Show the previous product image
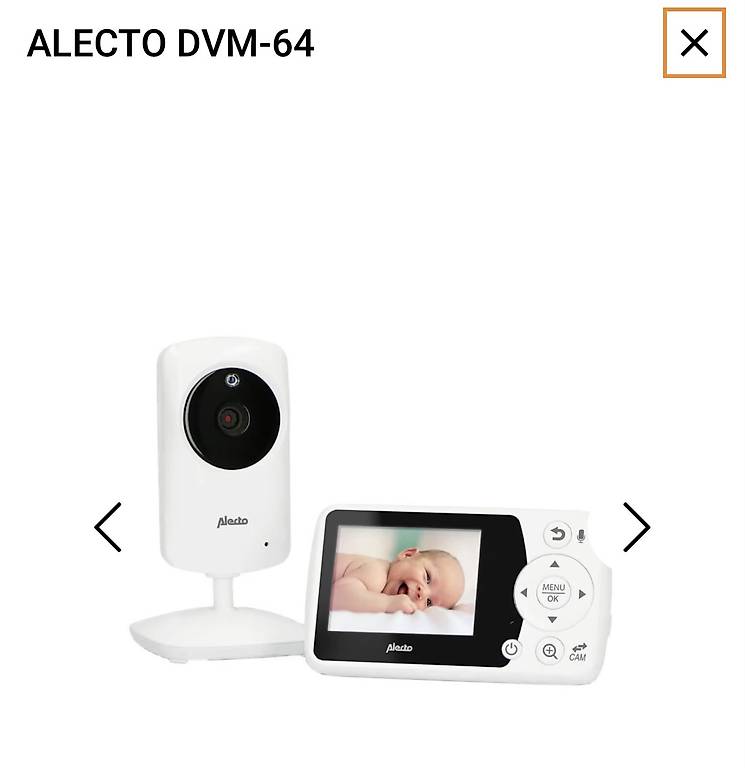The image size is (745, 768). [108, 527]
